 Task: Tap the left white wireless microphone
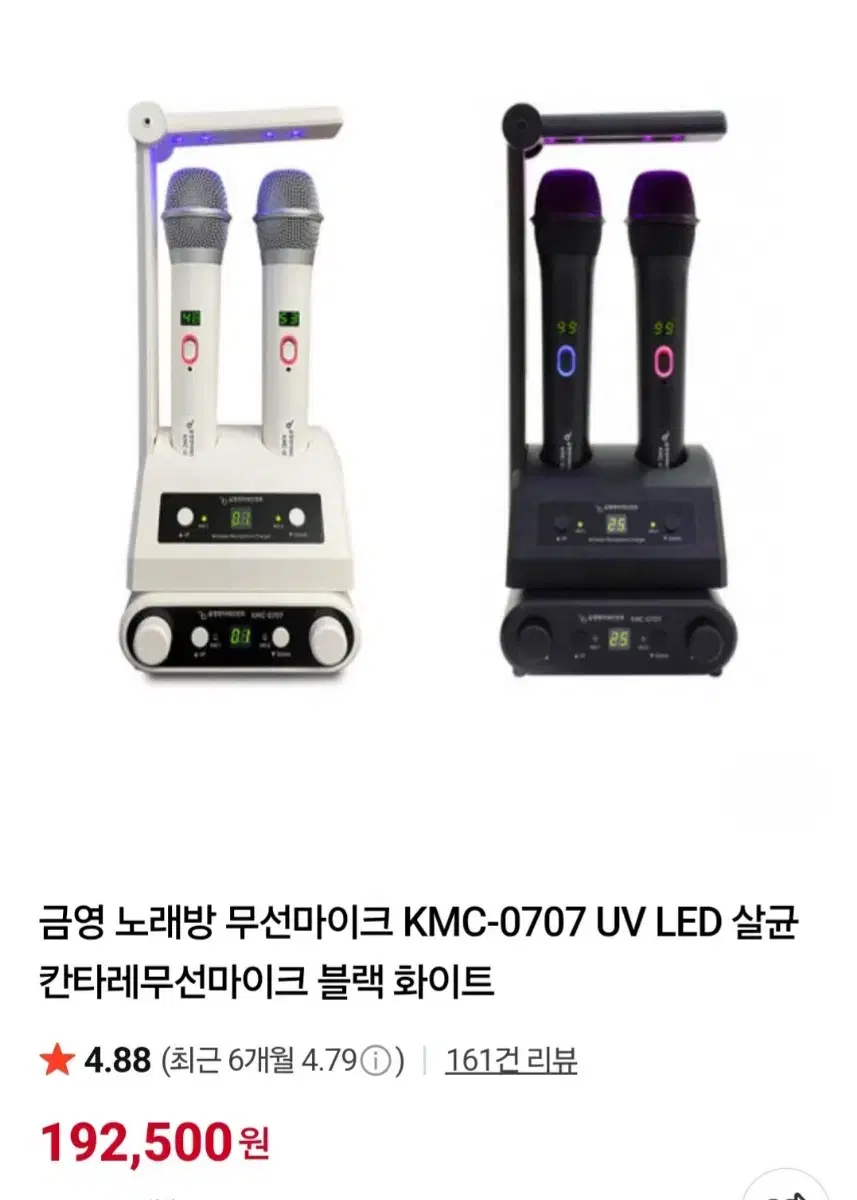(195, 300)
